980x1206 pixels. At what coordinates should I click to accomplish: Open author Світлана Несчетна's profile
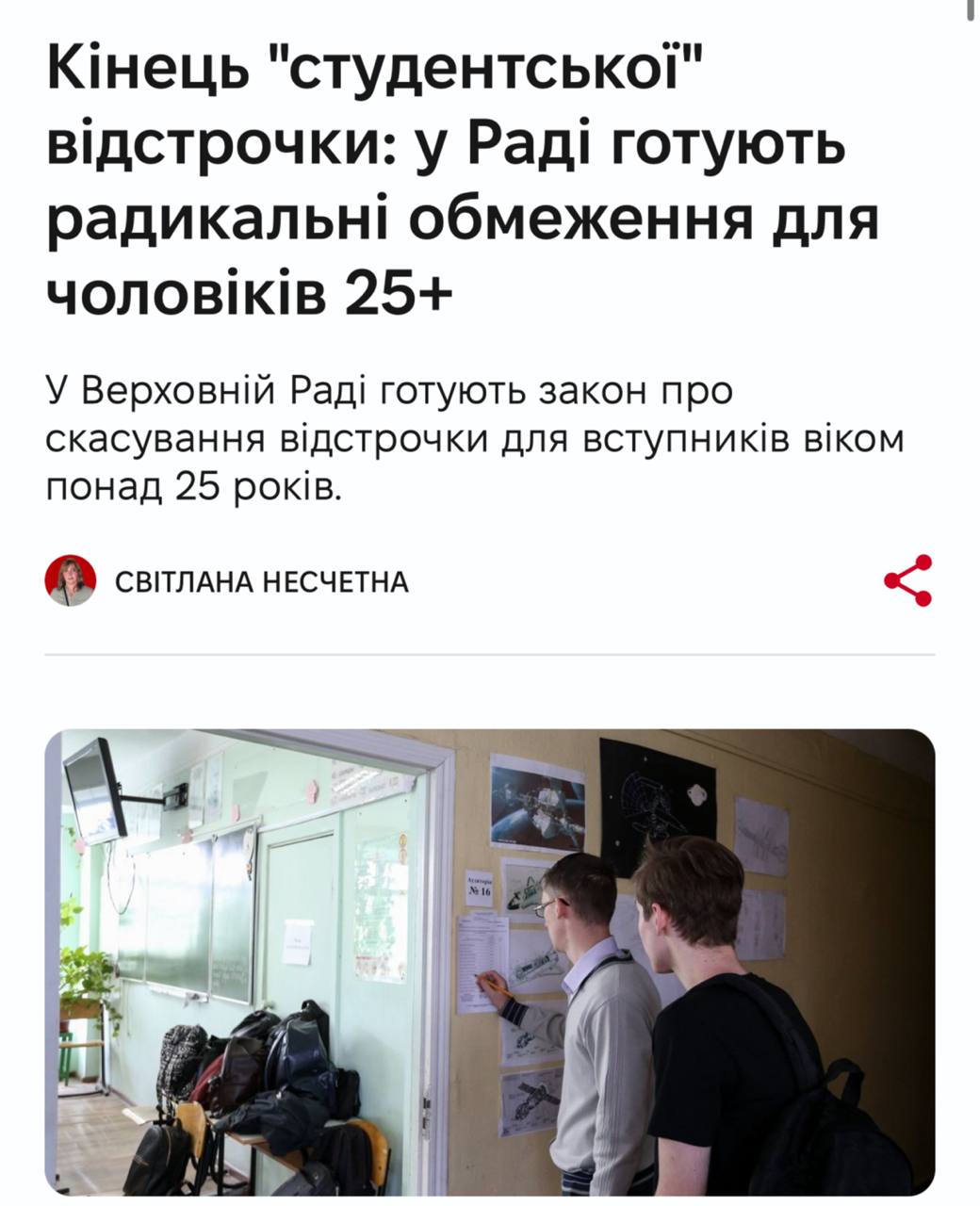click(261, 582)
